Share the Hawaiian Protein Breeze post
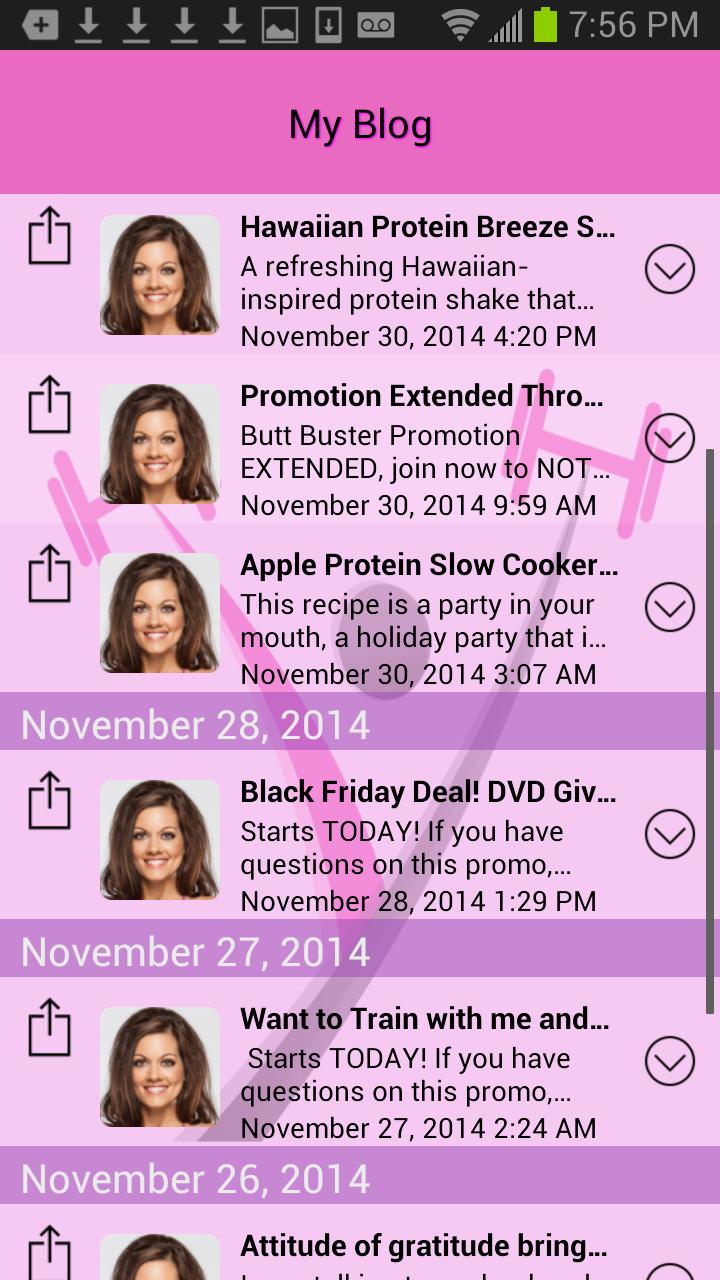This screenshot has height=1280, width=720. click(x=49, y=236)
